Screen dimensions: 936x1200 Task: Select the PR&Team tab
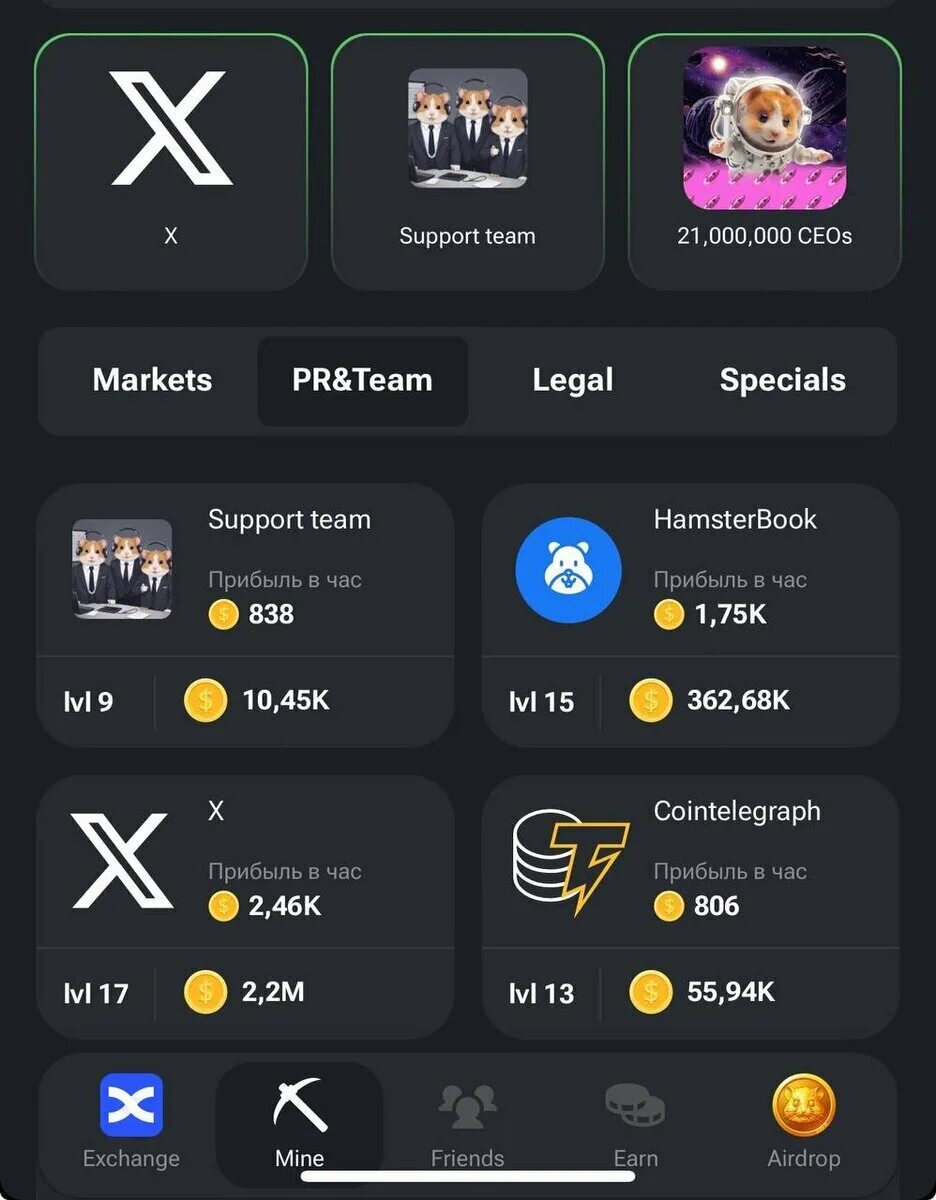[x=362, y=380]
